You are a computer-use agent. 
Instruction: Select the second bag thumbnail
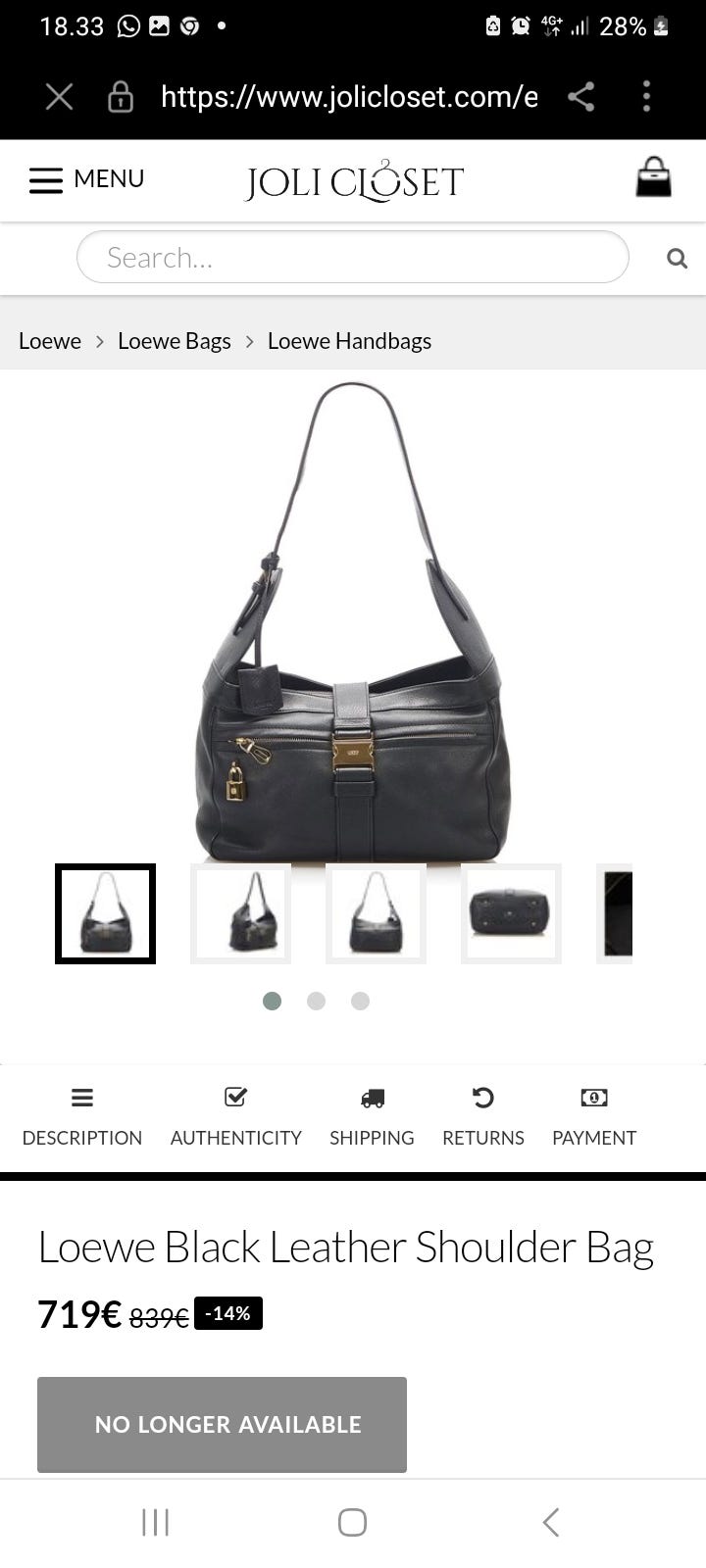pos(240,913)
